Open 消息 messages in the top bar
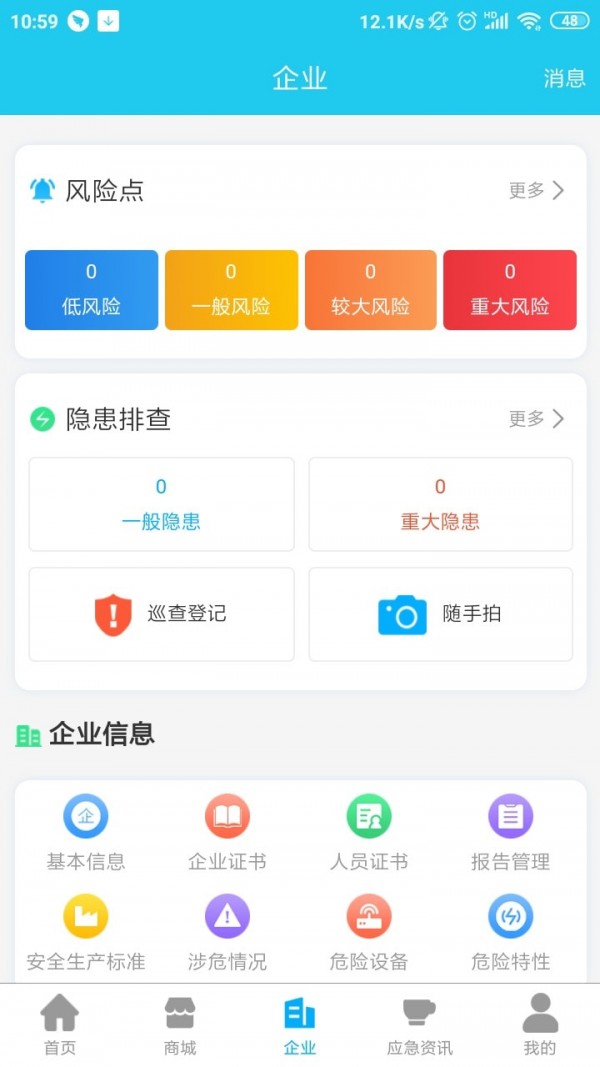Image resolution: width=600 pixels, height=1067 pixels. click(564, 79)
